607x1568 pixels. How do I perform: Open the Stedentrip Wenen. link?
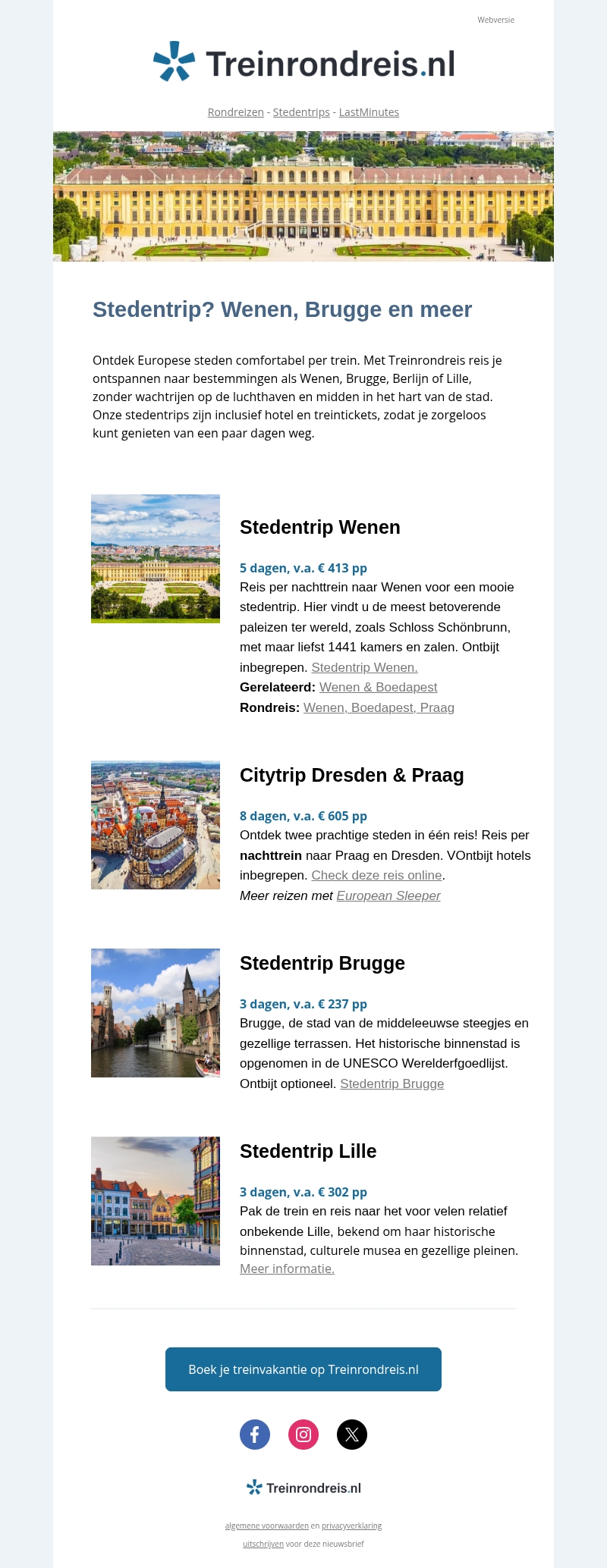tap(364, 667)
